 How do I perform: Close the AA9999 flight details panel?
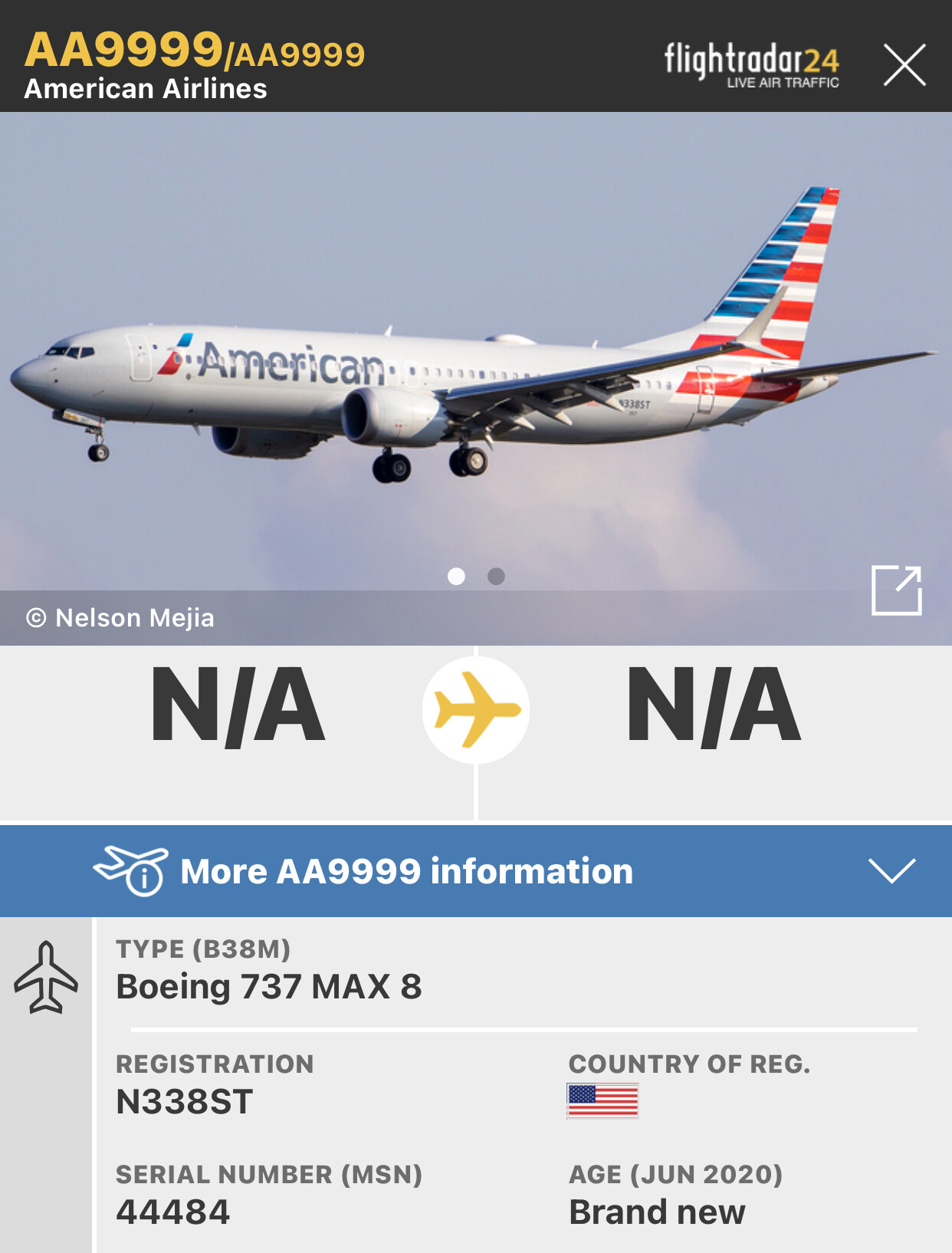(x=904, y=65)
